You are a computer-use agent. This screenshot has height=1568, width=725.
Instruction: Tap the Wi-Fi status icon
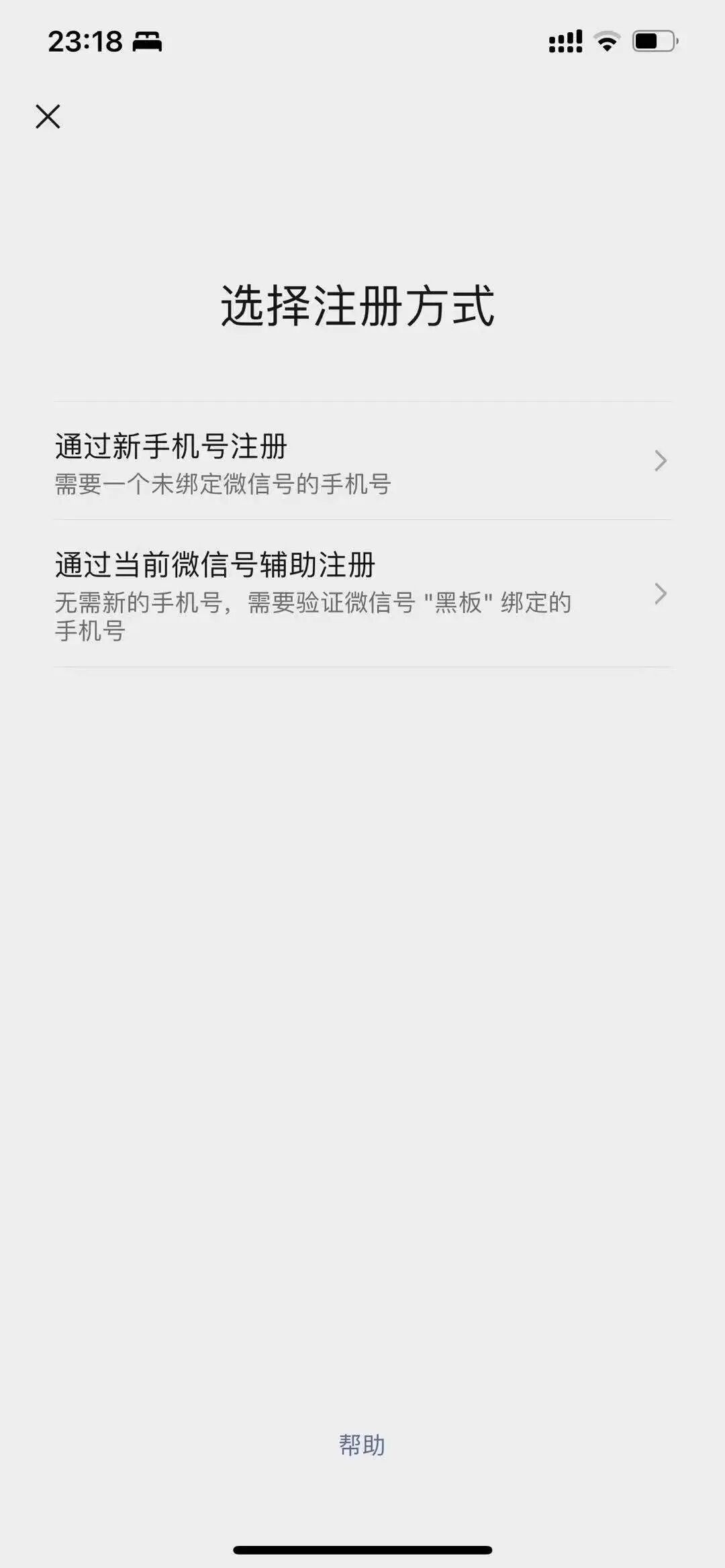coord(608,42)
